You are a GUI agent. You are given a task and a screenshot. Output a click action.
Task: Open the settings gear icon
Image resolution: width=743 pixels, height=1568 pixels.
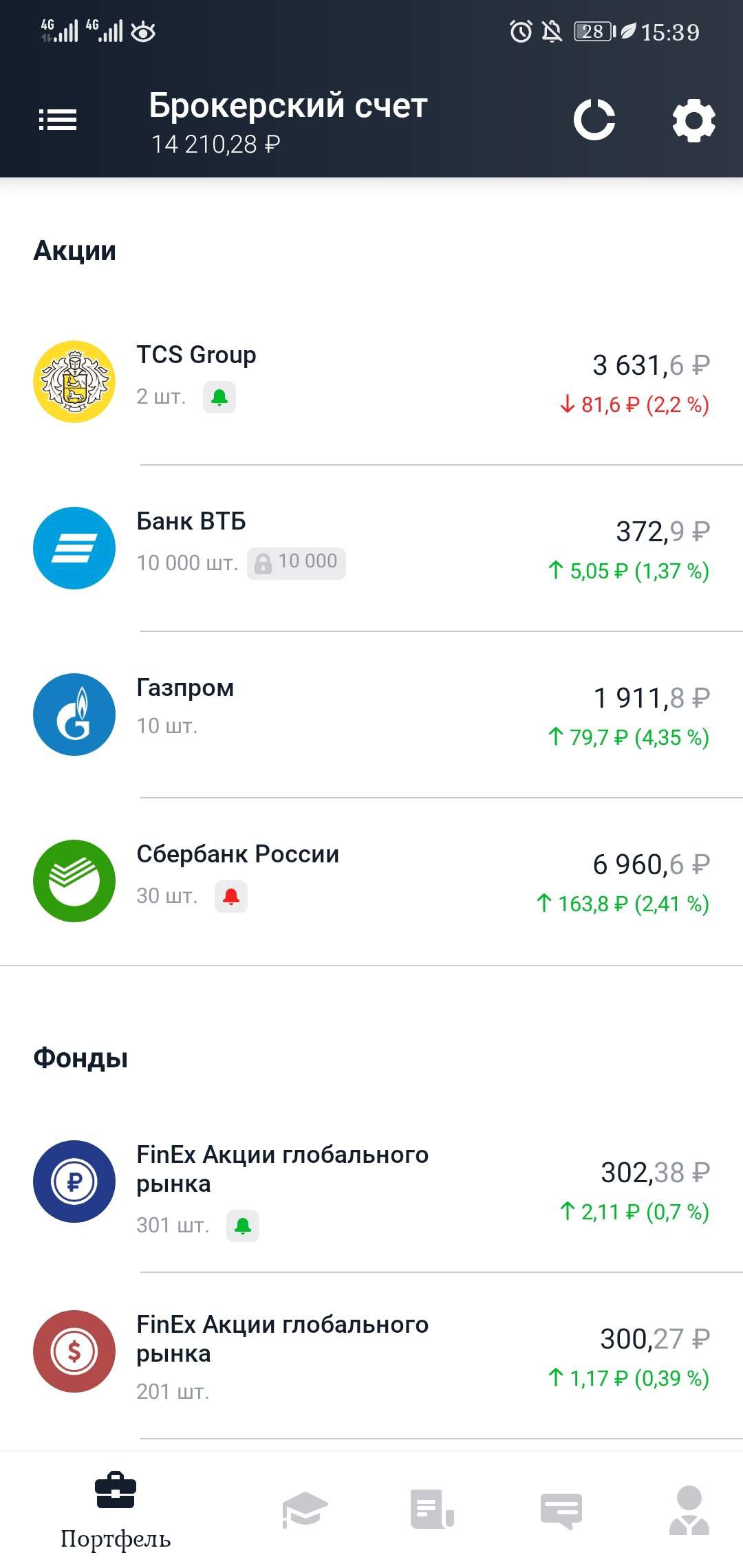tap(693, 120)
